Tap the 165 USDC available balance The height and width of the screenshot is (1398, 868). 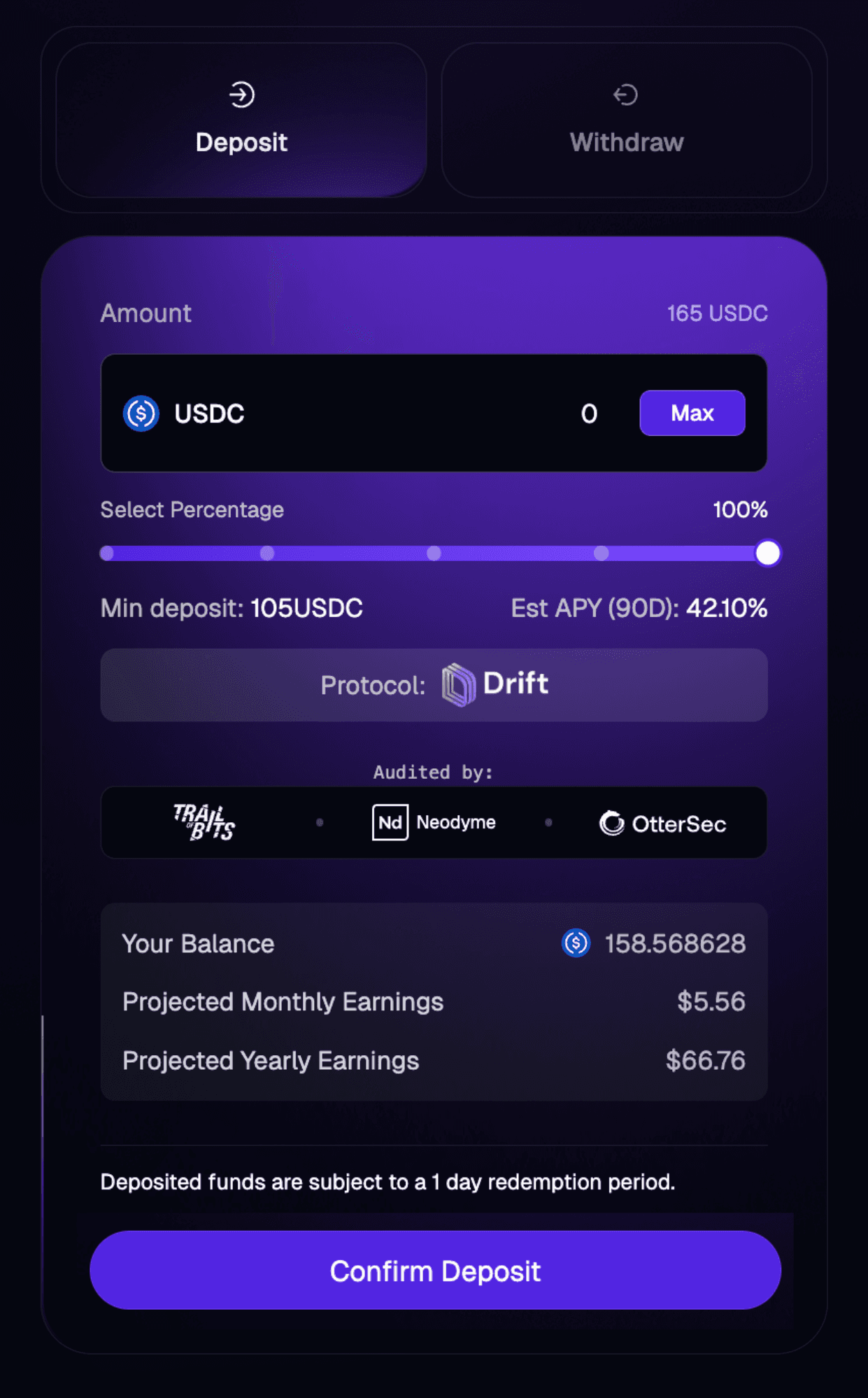(717, 313)
